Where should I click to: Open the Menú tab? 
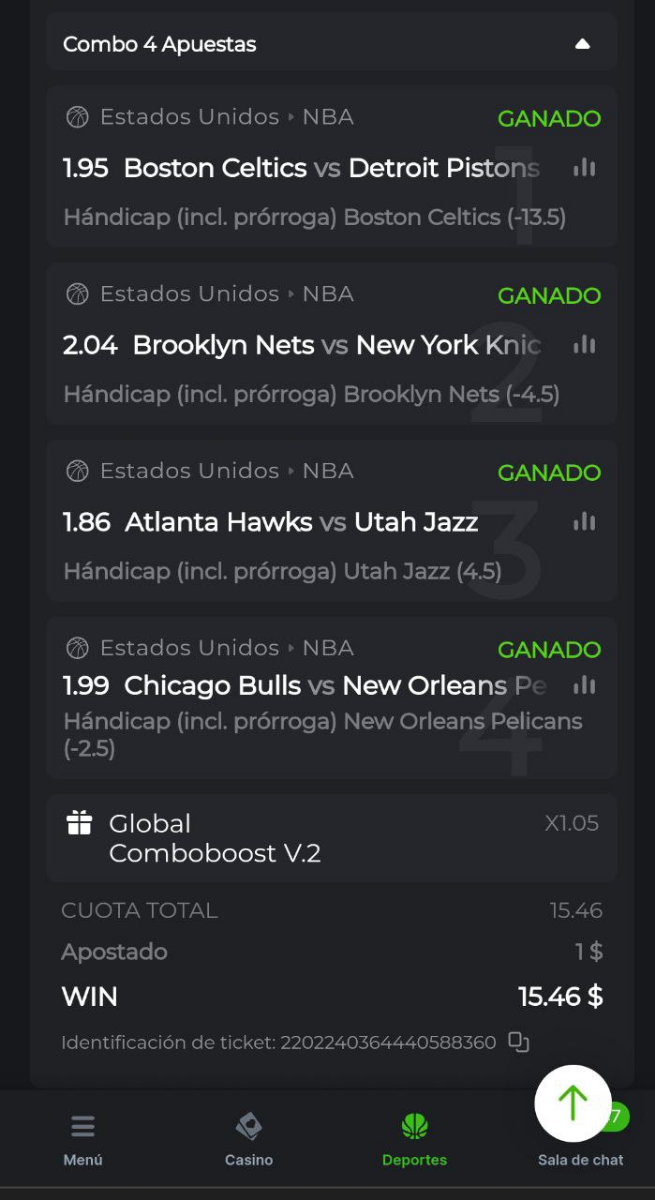coord(83,1140)
